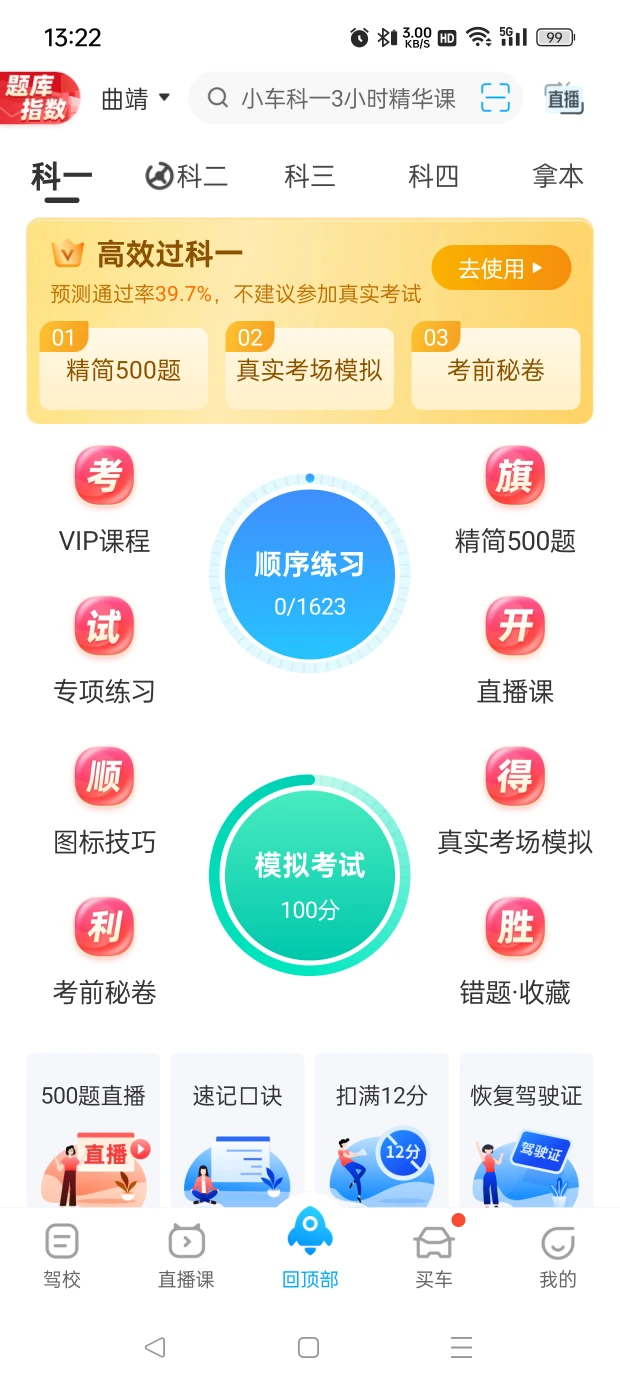Select the 拿本 tab
This screenshot has width=620, height=1386.
[x=557, y=177]
